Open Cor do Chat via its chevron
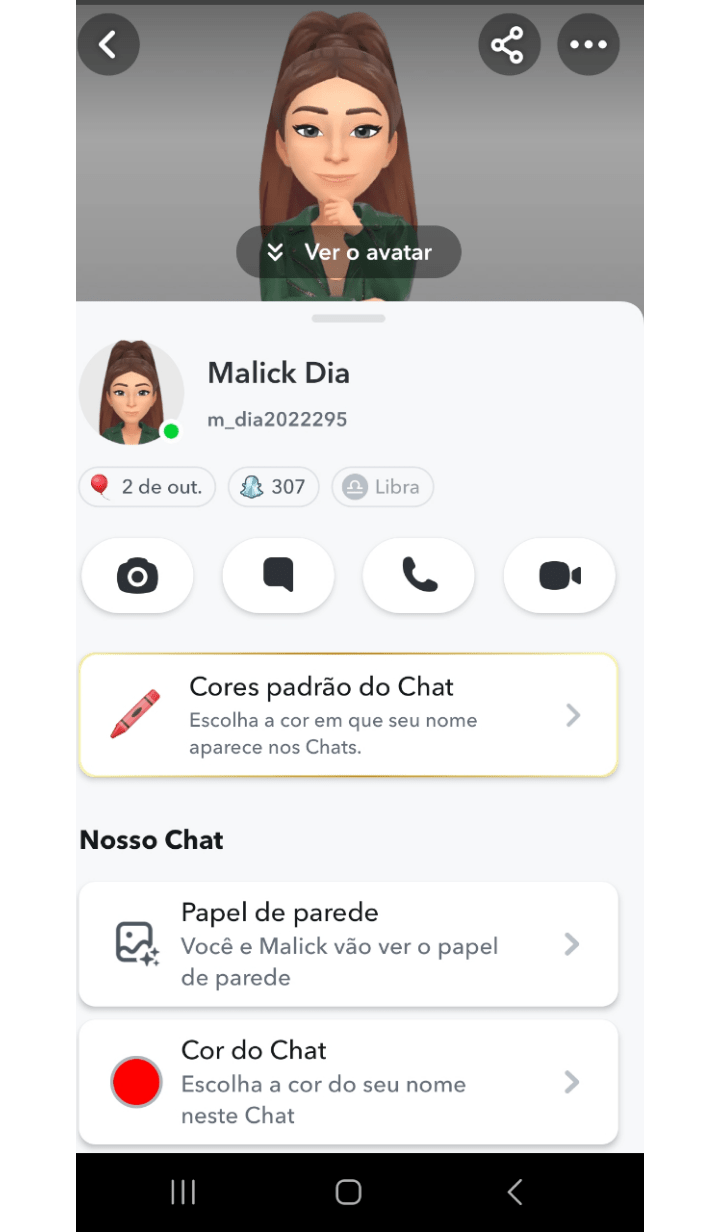The image size is (720, 1232). click(x=572, y=1081)
